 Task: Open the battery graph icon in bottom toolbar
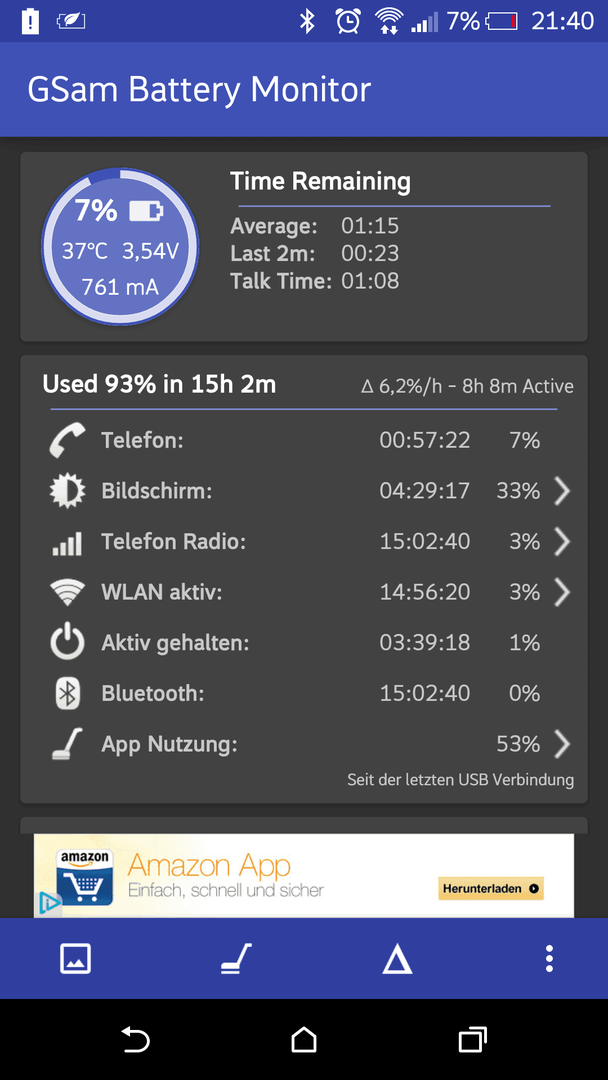click(75, 958)
